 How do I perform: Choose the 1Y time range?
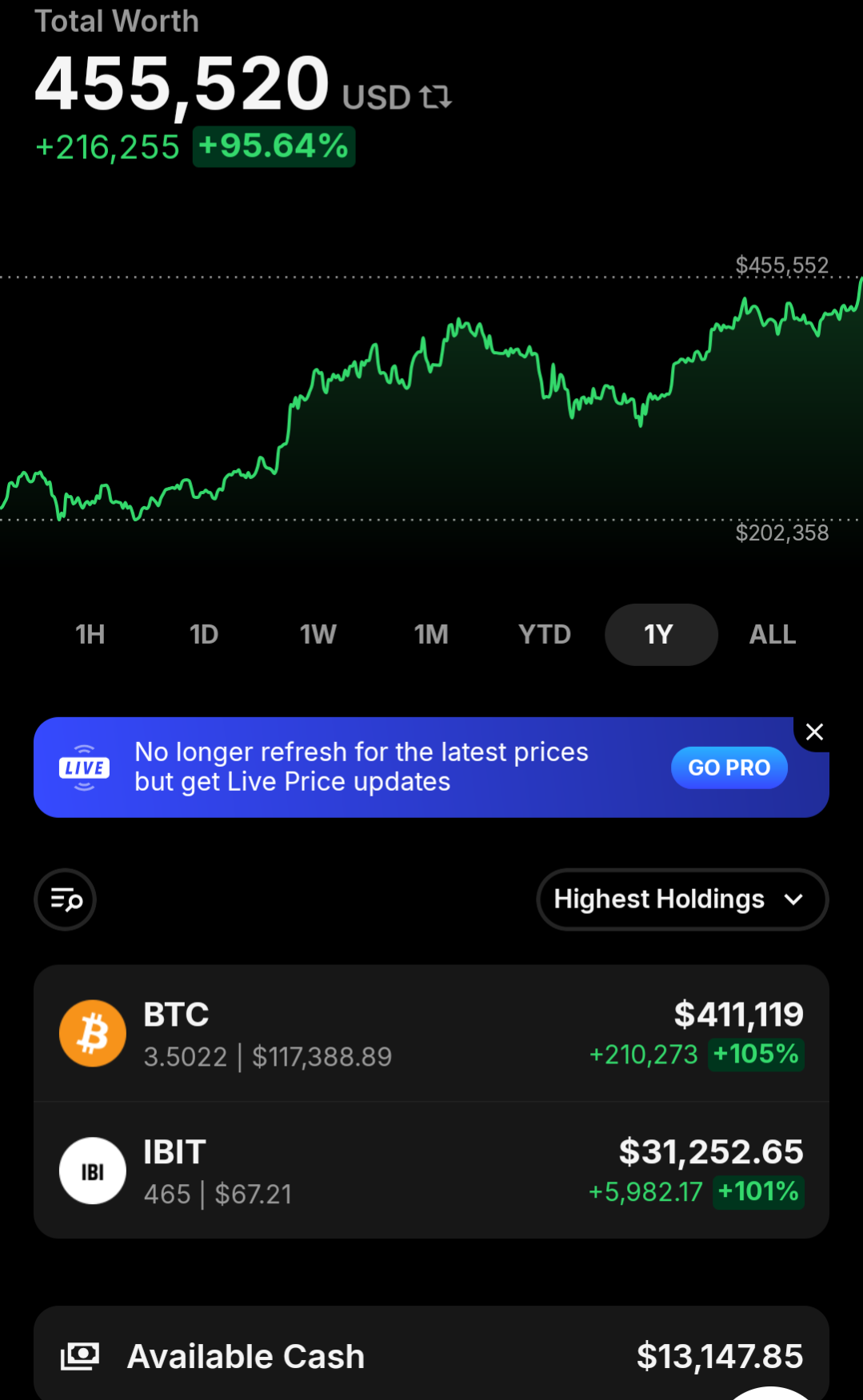pyautogui.click(x=661, y=635)
